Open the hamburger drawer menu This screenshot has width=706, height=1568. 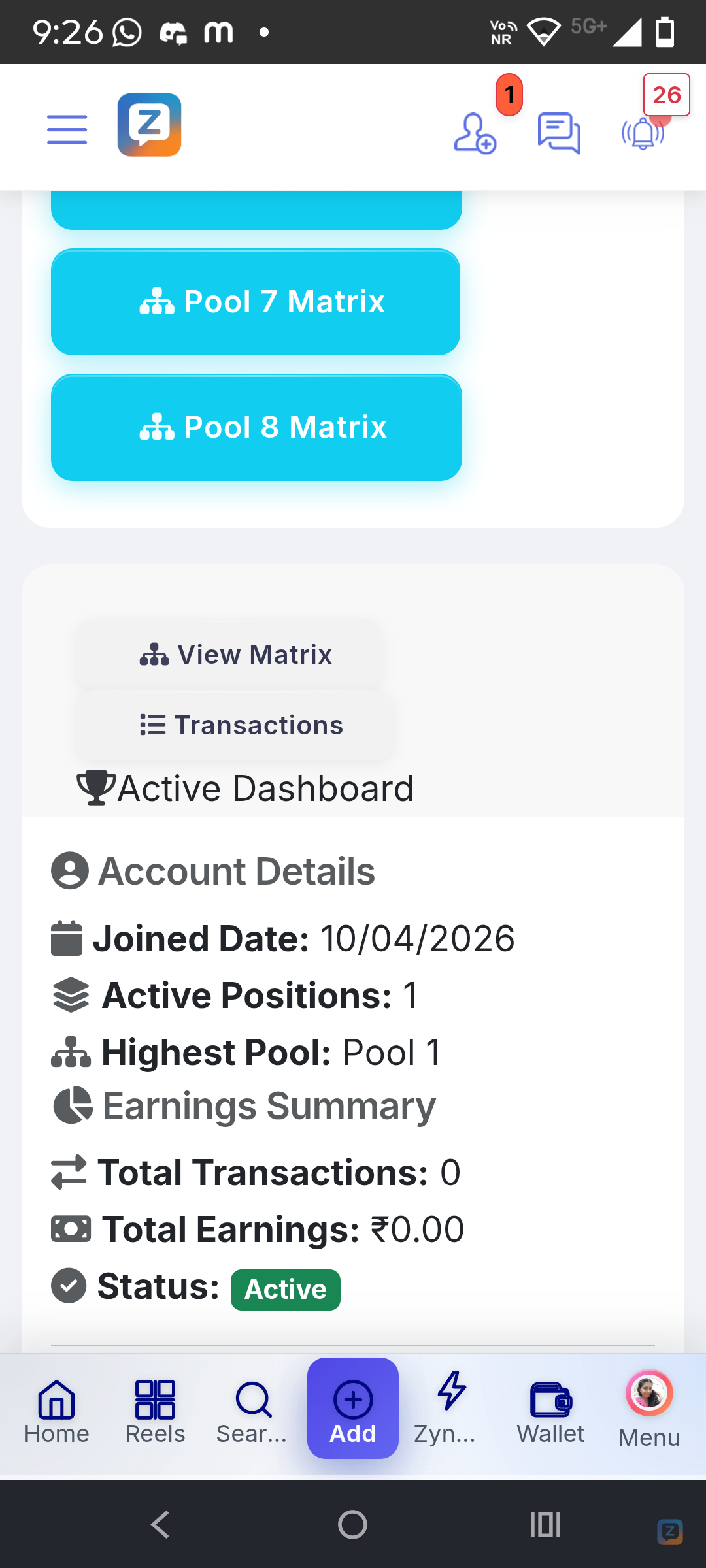pos(67,129)
